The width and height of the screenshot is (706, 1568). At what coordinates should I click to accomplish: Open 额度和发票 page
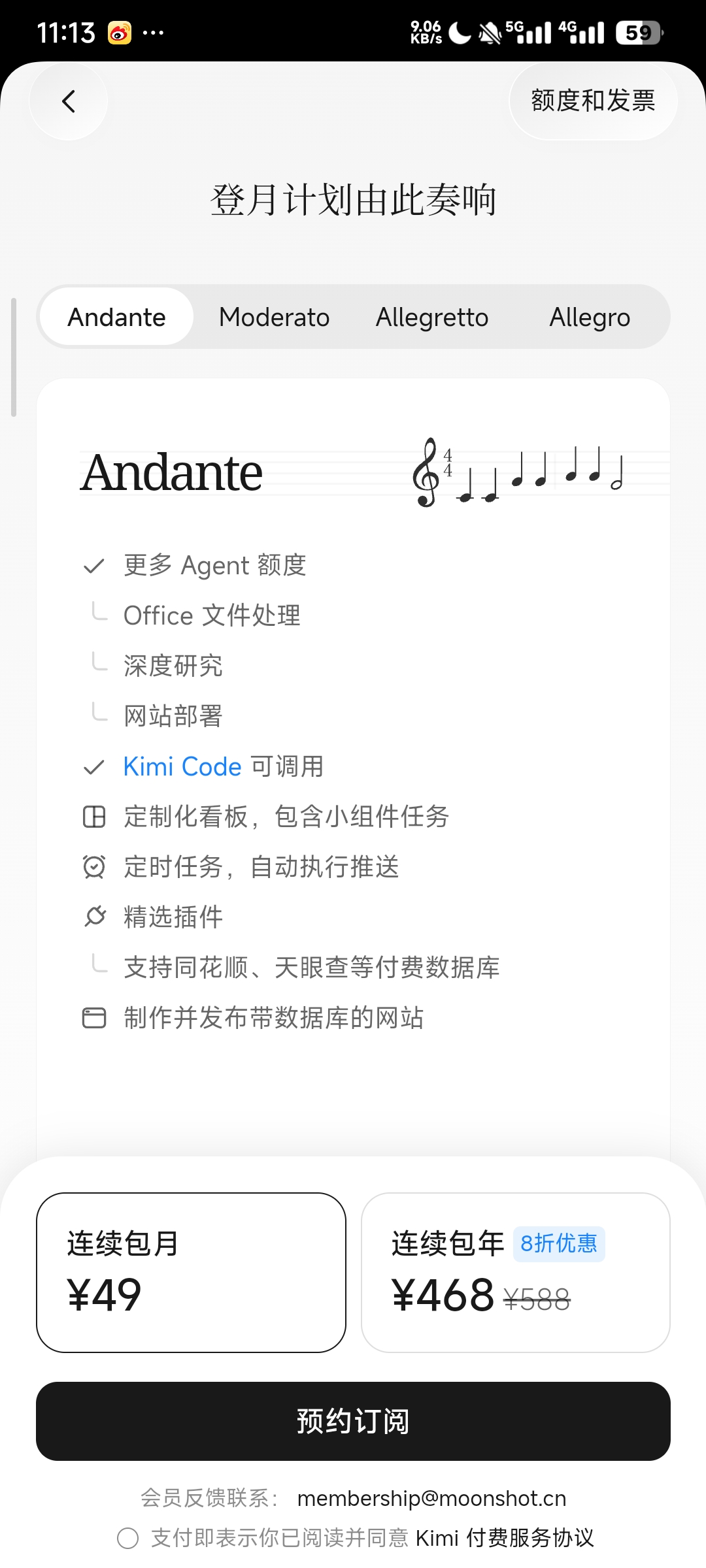point(593,101)
